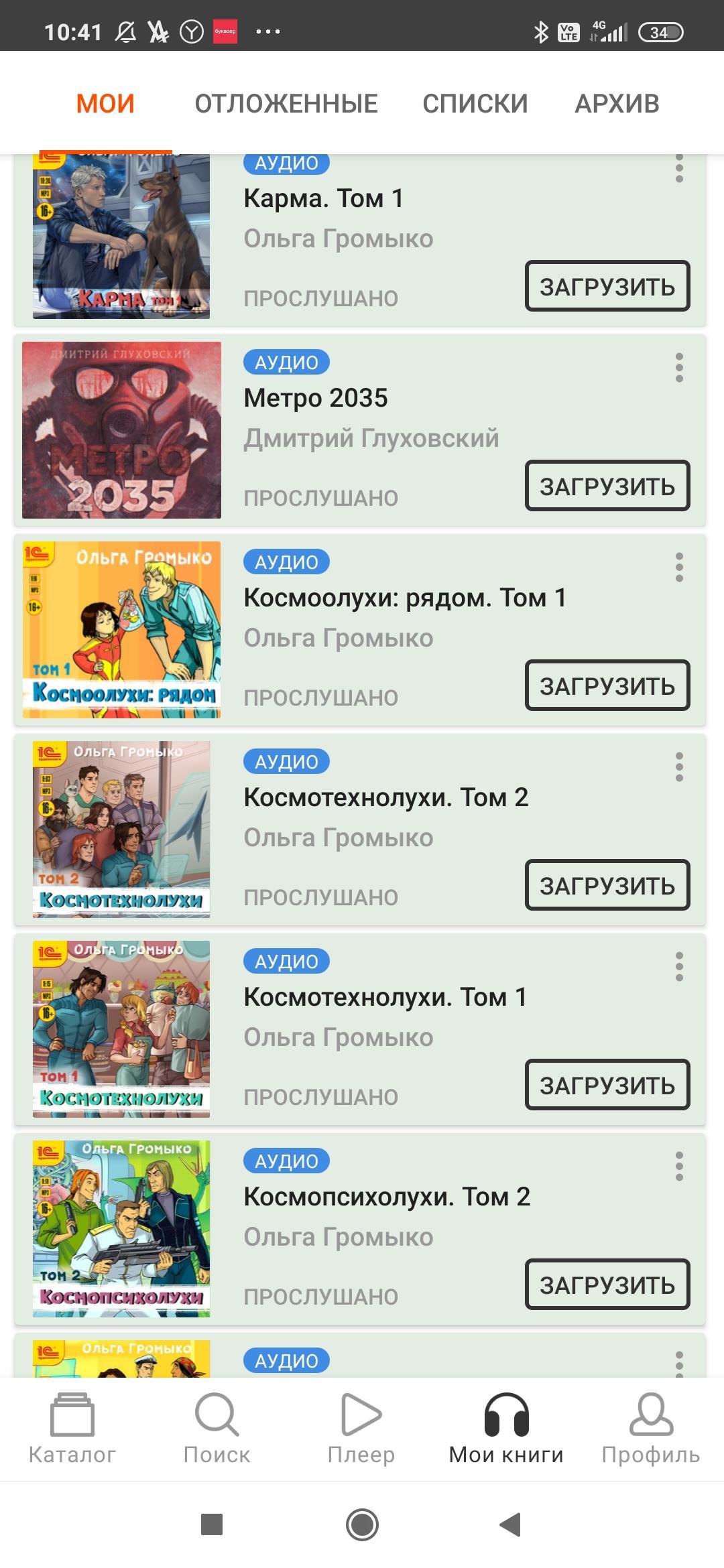Load Космотехнолухи. Том 2 audiobook
724x1568 pixels.
click(x=607, y=885)
